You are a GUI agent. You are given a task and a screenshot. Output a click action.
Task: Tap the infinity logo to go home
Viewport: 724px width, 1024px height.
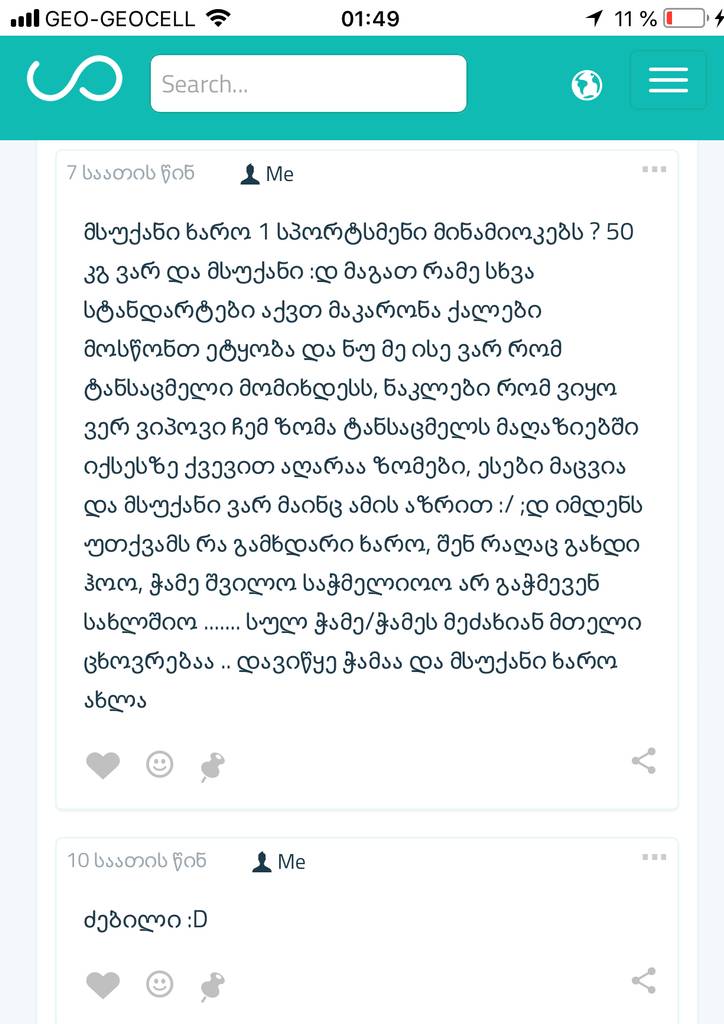click(75, 80)
